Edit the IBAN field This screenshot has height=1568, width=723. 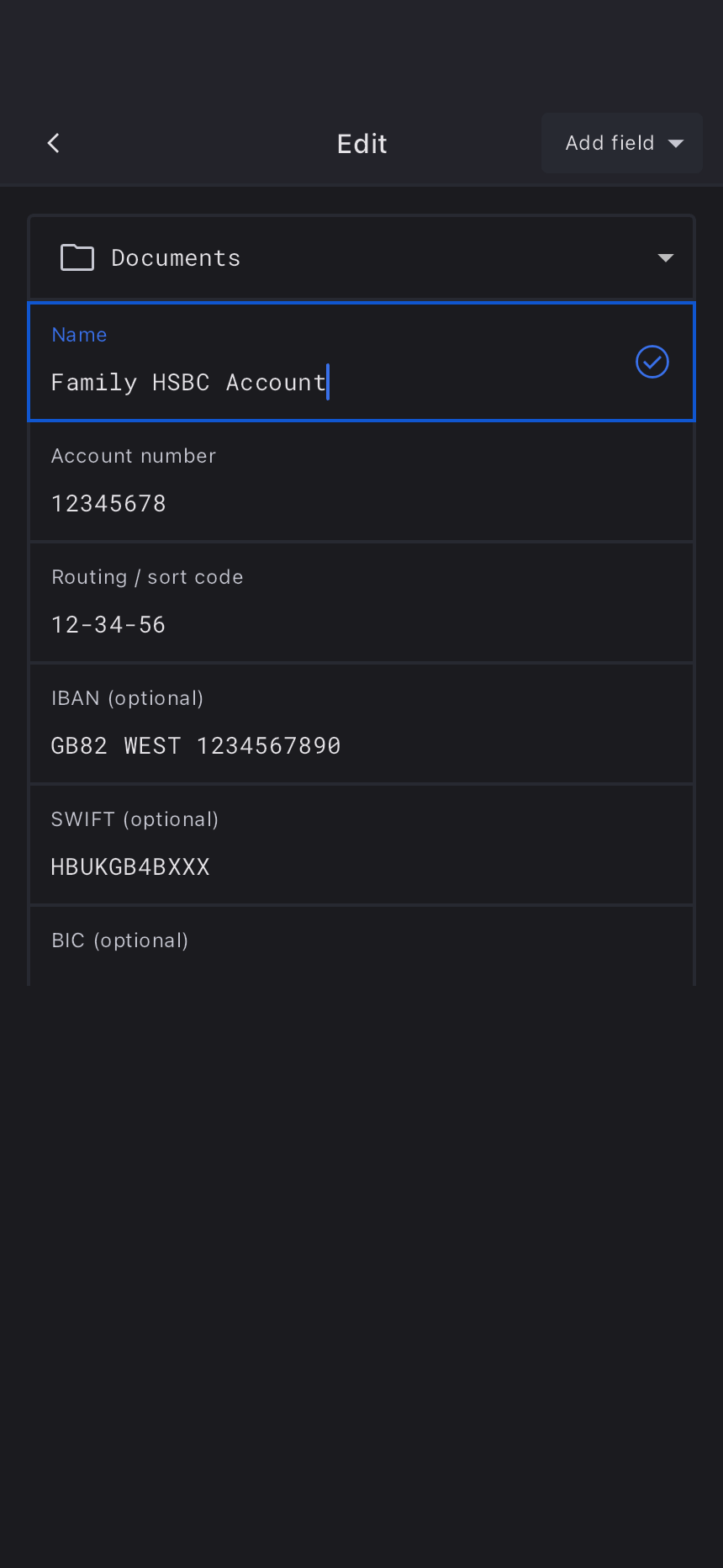point(361,745)
